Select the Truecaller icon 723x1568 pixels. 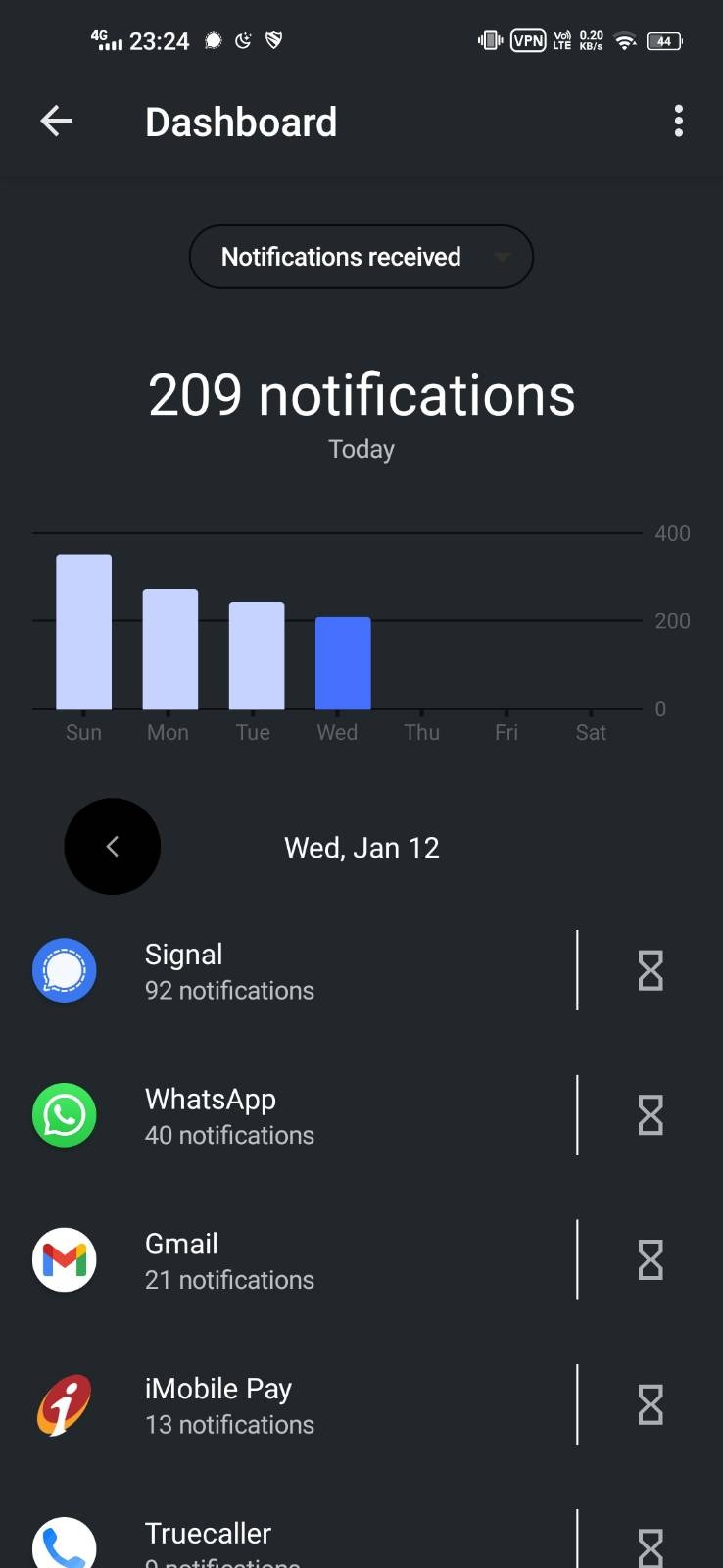click(64, 1542)
